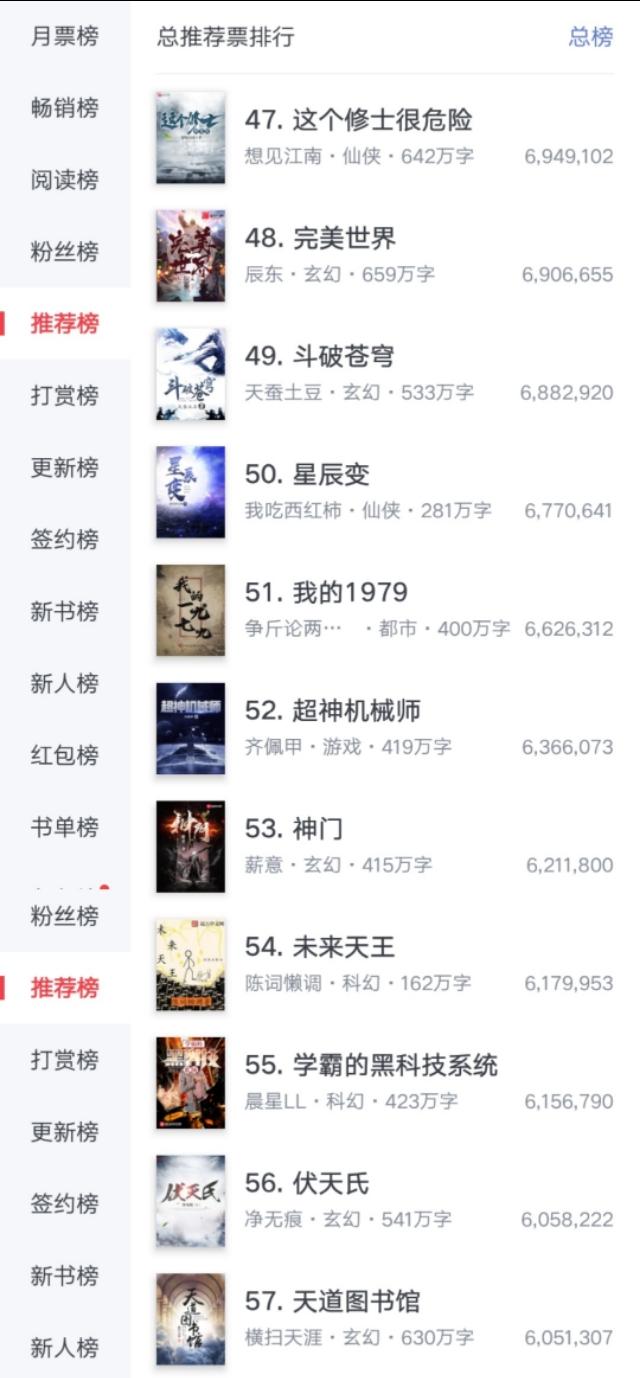This screenshot has height=1378, width=640.
Task: View details of 斗破苍穹
Action: (385, 374)
